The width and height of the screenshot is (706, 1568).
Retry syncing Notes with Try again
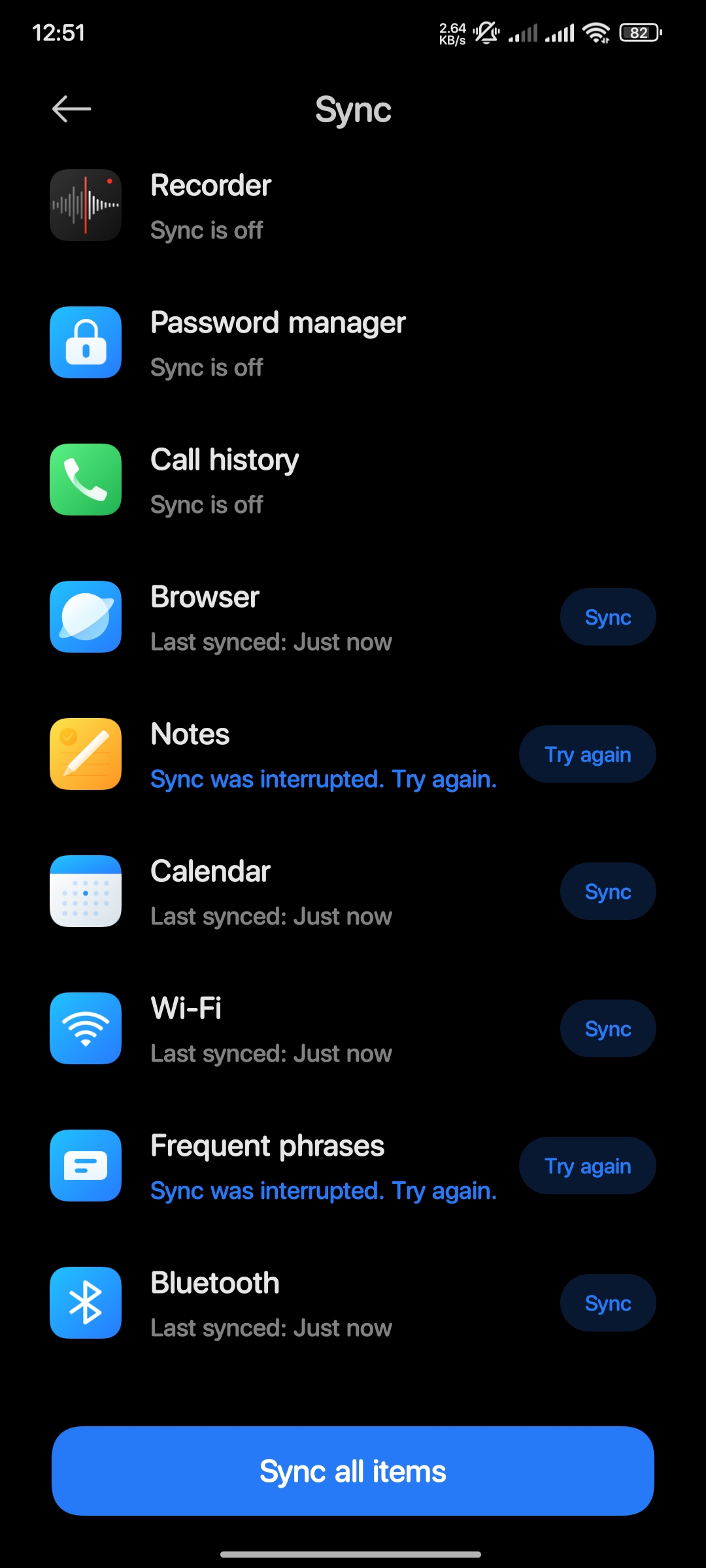pyautogui.click(x=587, y=754)
